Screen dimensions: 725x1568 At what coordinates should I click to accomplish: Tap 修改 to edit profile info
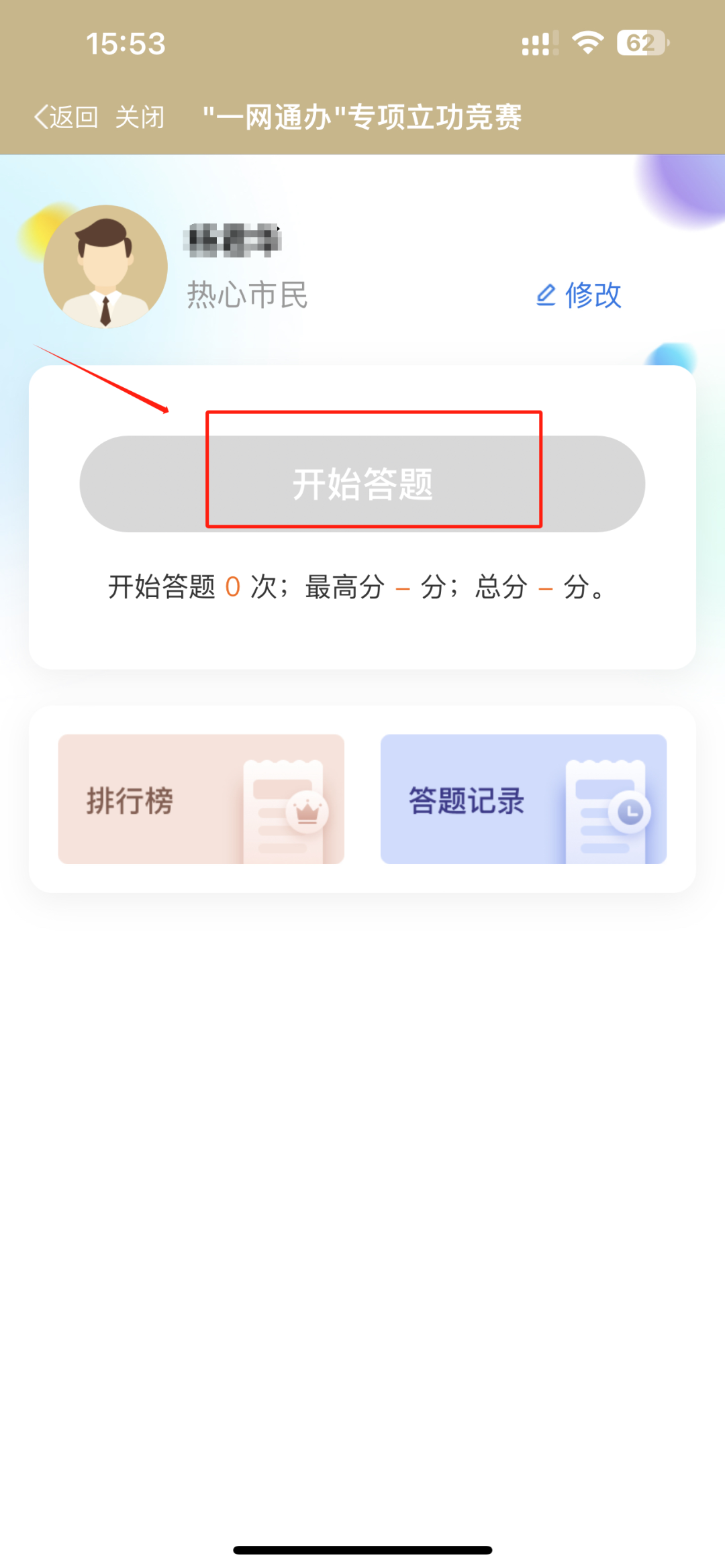point(579,295)
